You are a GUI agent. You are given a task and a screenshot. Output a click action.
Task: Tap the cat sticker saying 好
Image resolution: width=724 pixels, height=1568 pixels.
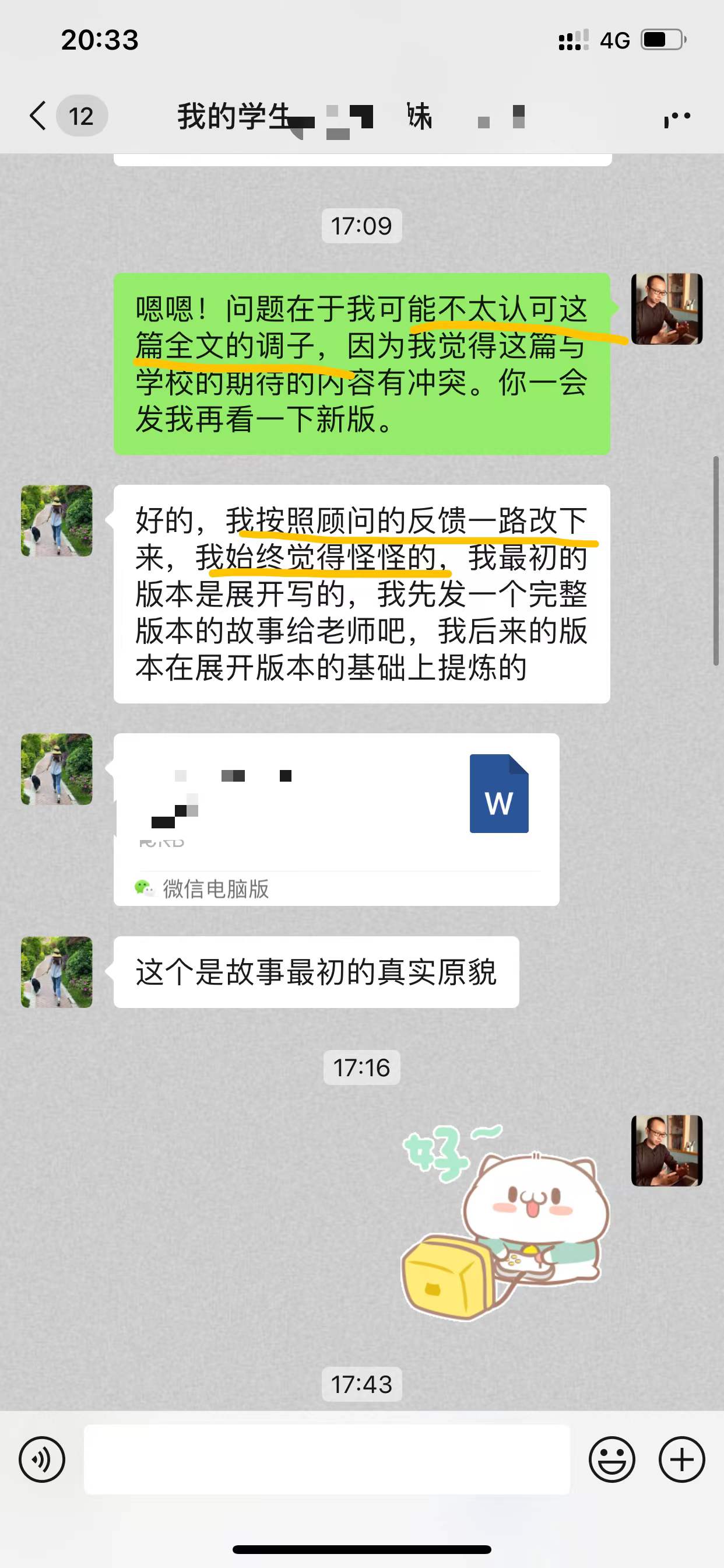click(505, 1220)
